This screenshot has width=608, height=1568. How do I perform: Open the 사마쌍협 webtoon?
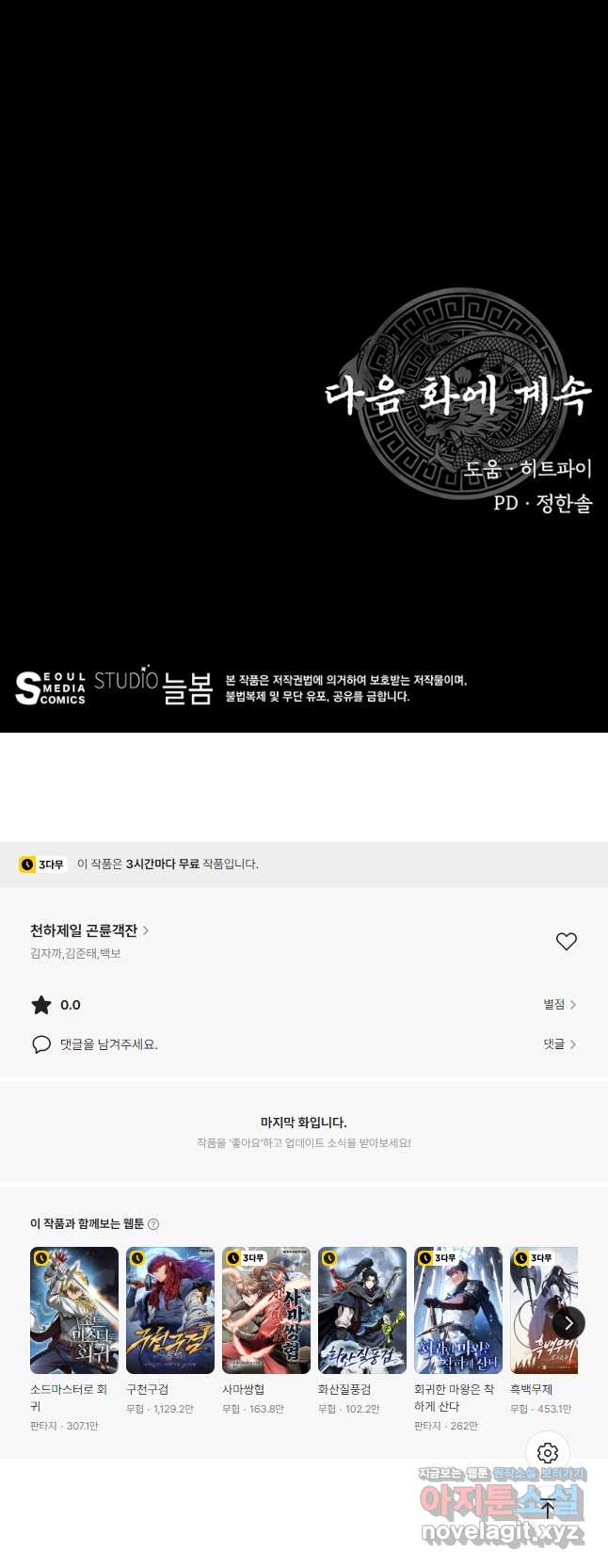coord(266,1310)
